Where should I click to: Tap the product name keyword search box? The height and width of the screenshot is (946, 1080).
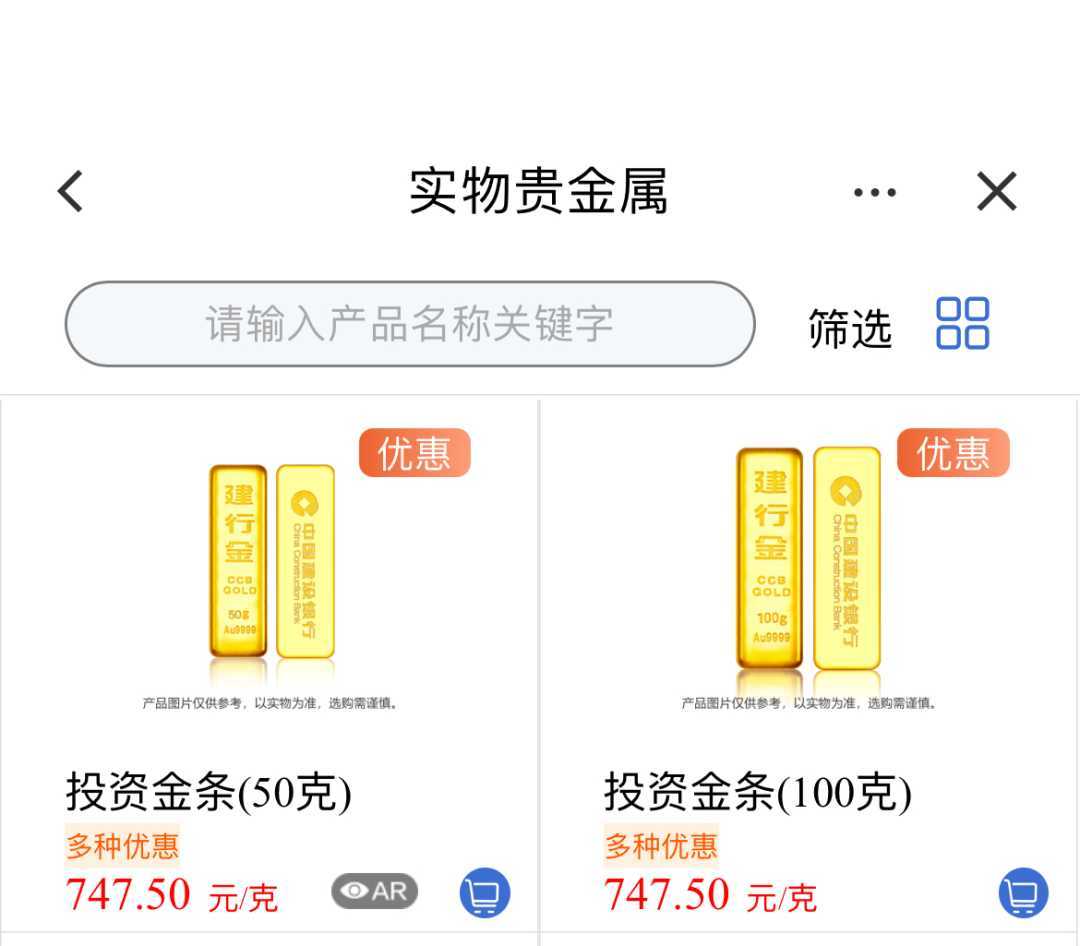point(410,324)
